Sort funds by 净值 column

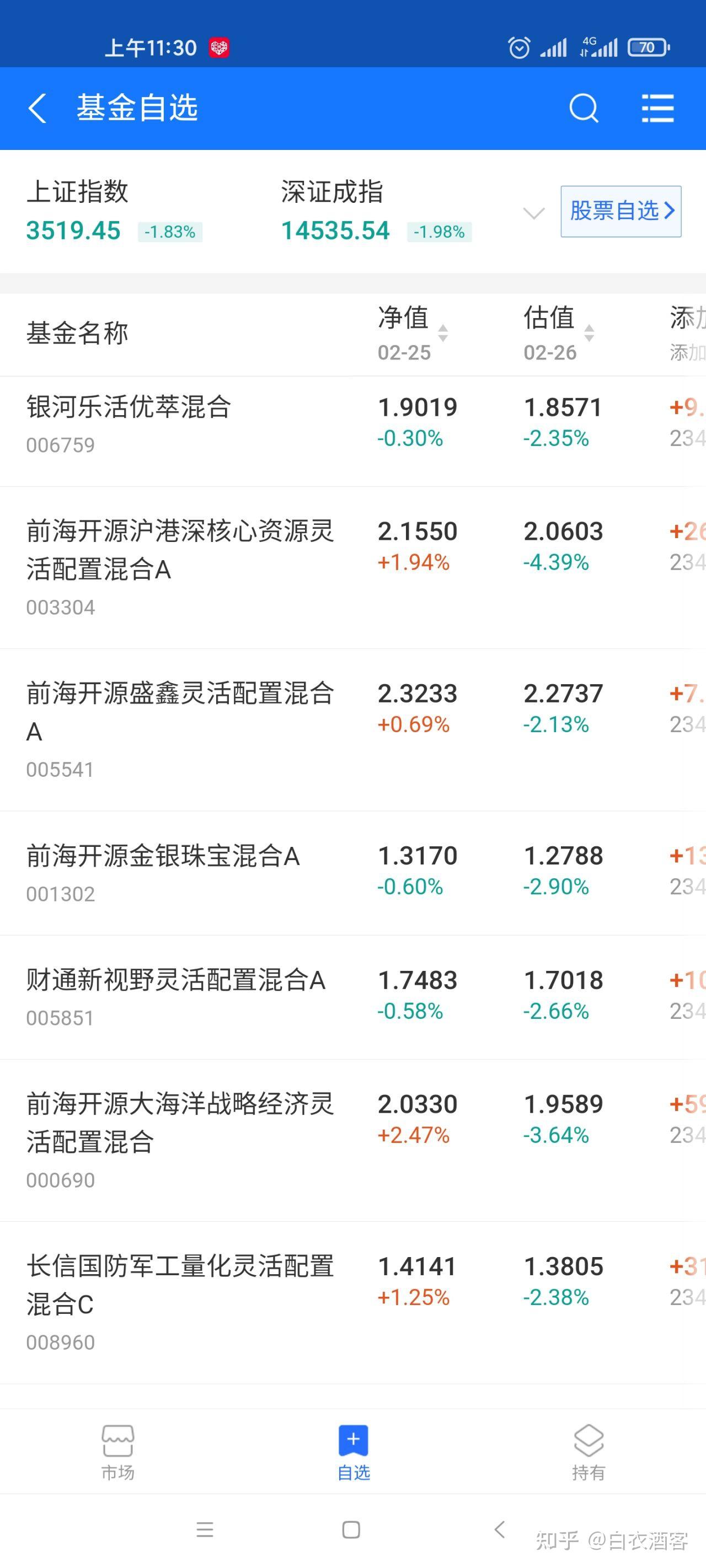(x=413, y=333)
